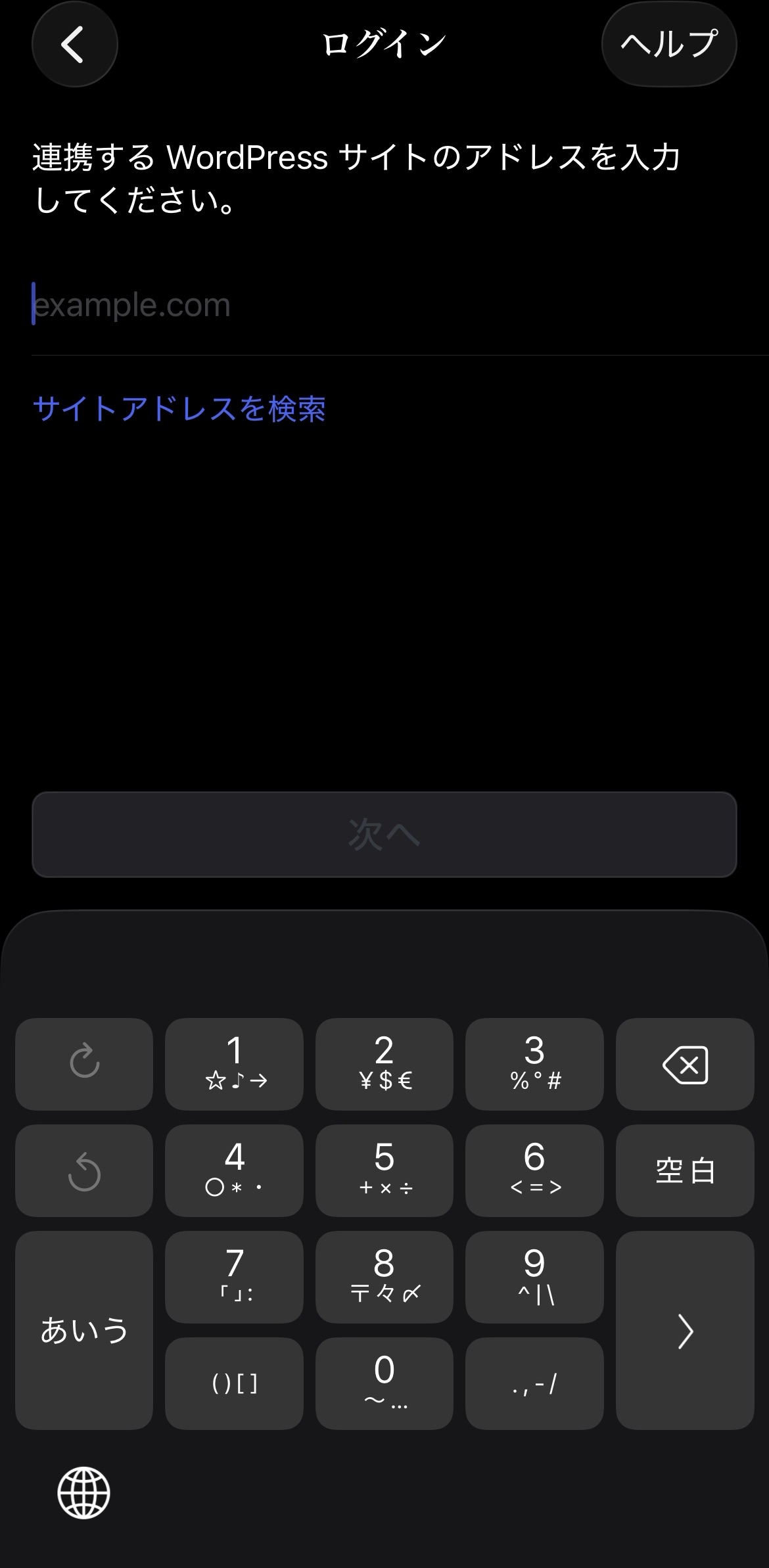This screenshot has width=769, height=1568.
Task: Tap the ()[] brackets key
Action: (x=234, y=1383)
